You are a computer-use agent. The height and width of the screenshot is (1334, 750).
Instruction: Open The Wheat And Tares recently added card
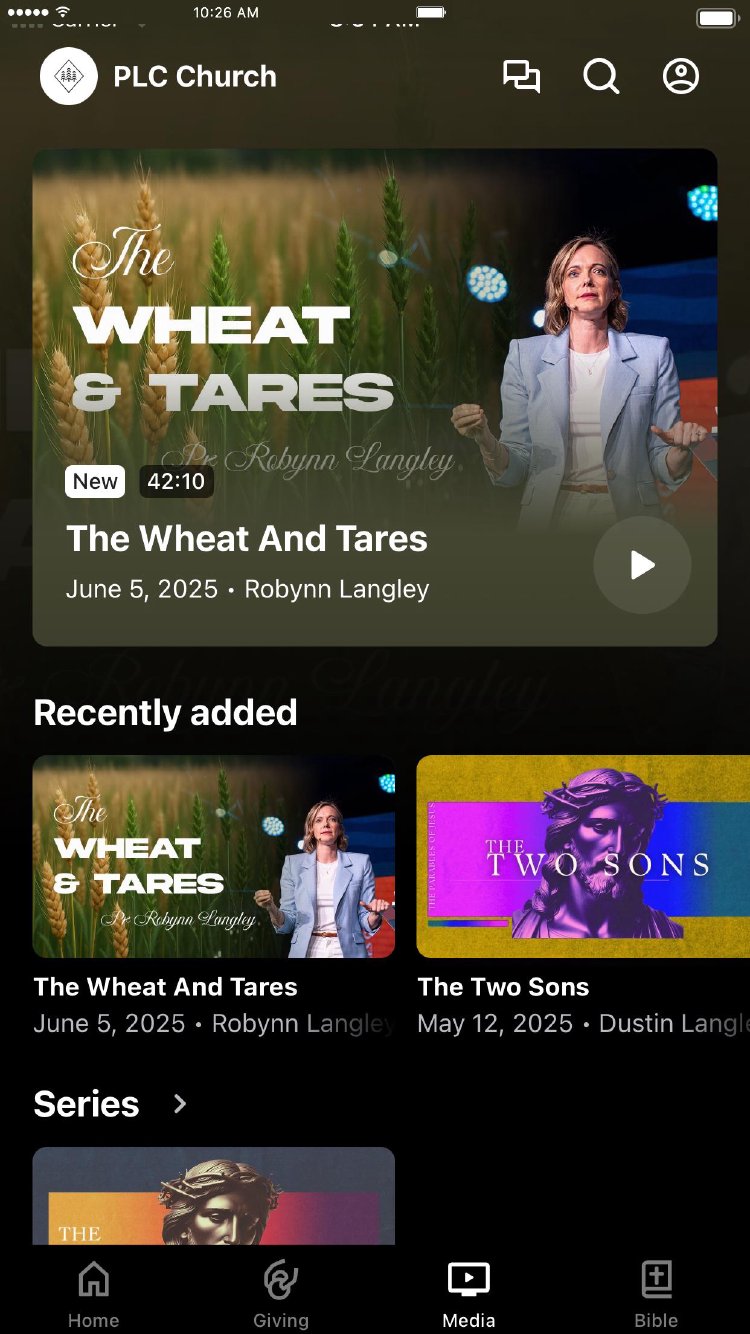[x=214, y=857]
